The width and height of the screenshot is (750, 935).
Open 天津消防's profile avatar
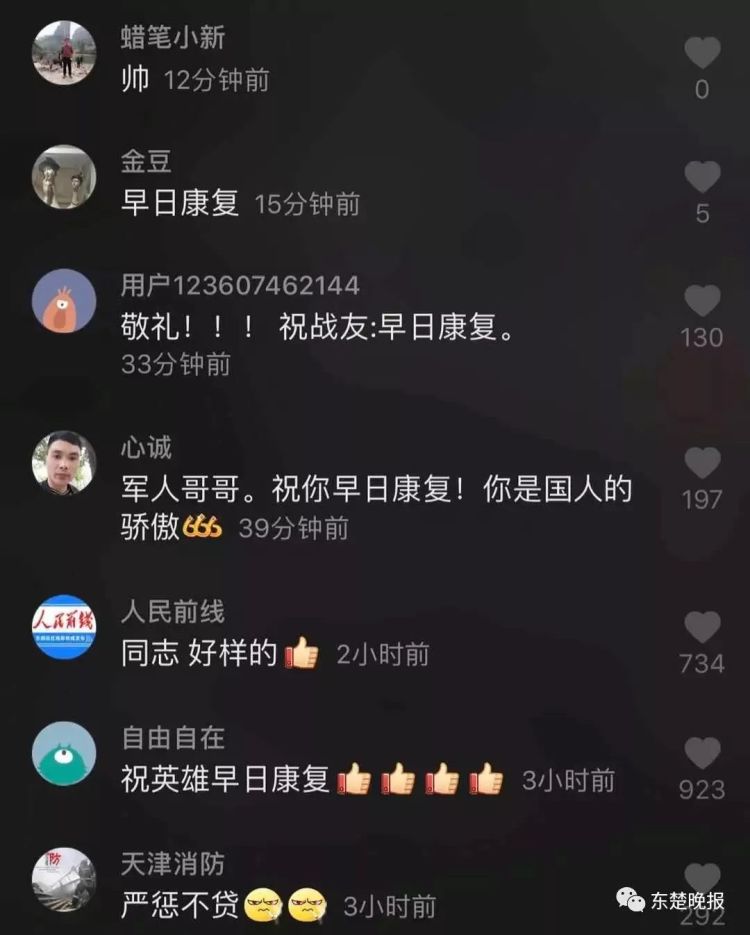click(x=64, y=878)
